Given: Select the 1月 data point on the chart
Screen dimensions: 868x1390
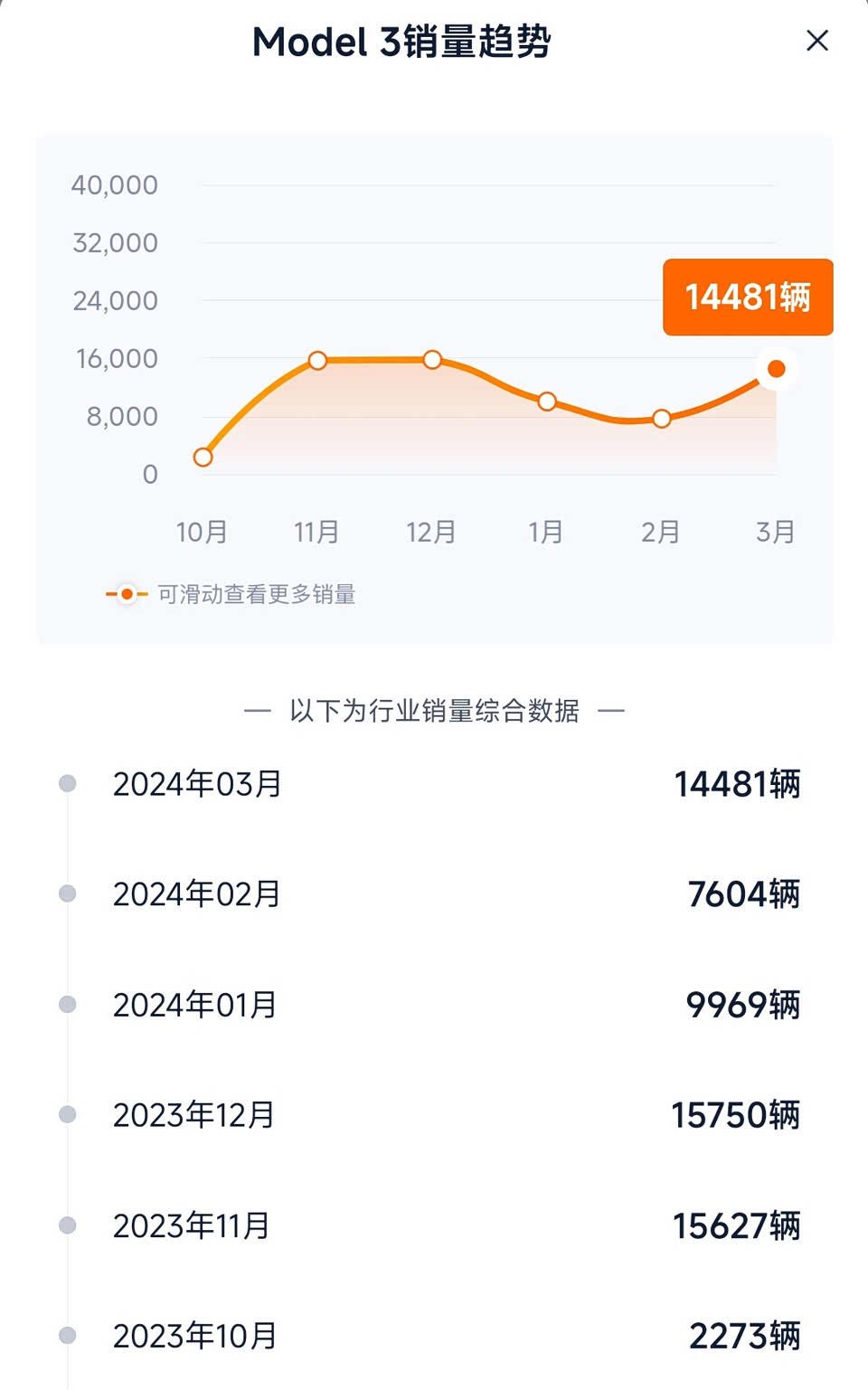Looking at the screenshot, I should (547, 402).
